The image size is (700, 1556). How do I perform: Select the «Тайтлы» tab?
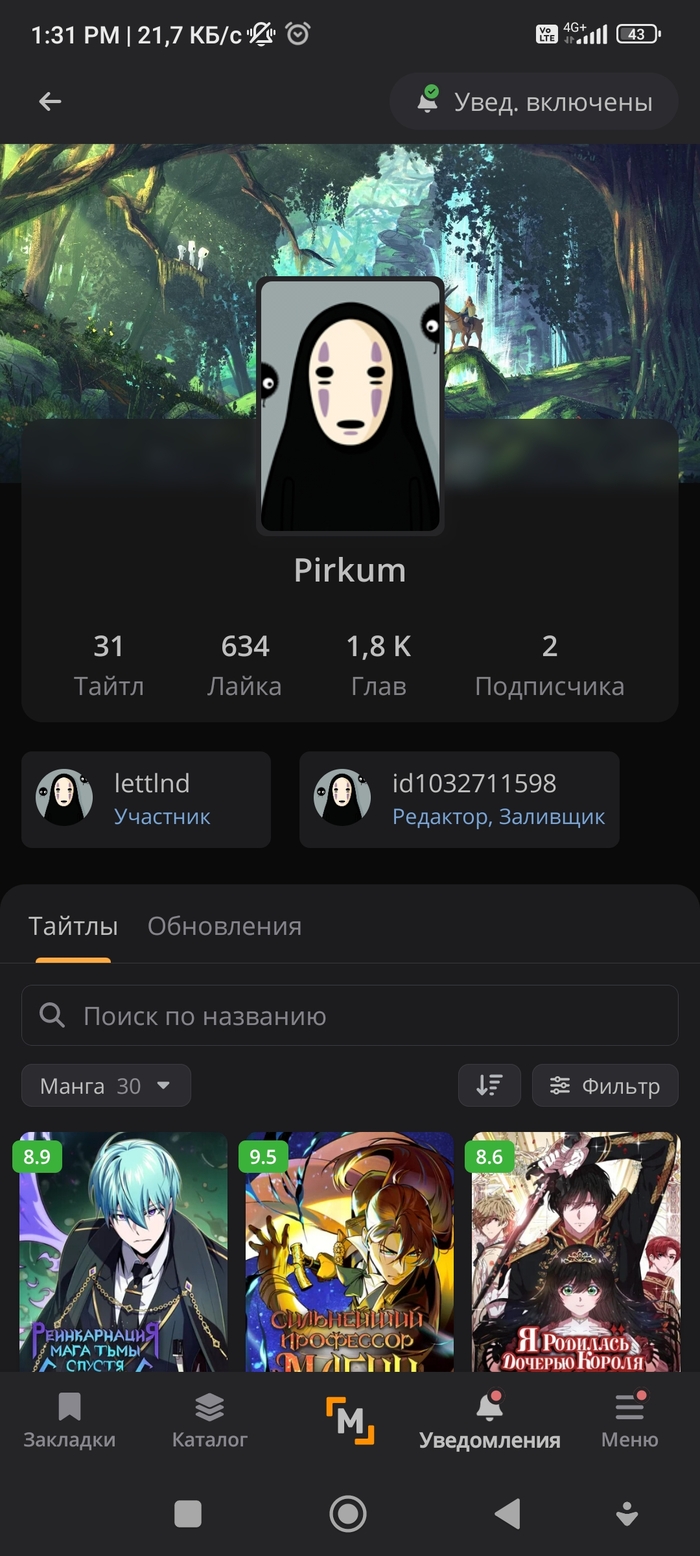click(x=73, y=926)
